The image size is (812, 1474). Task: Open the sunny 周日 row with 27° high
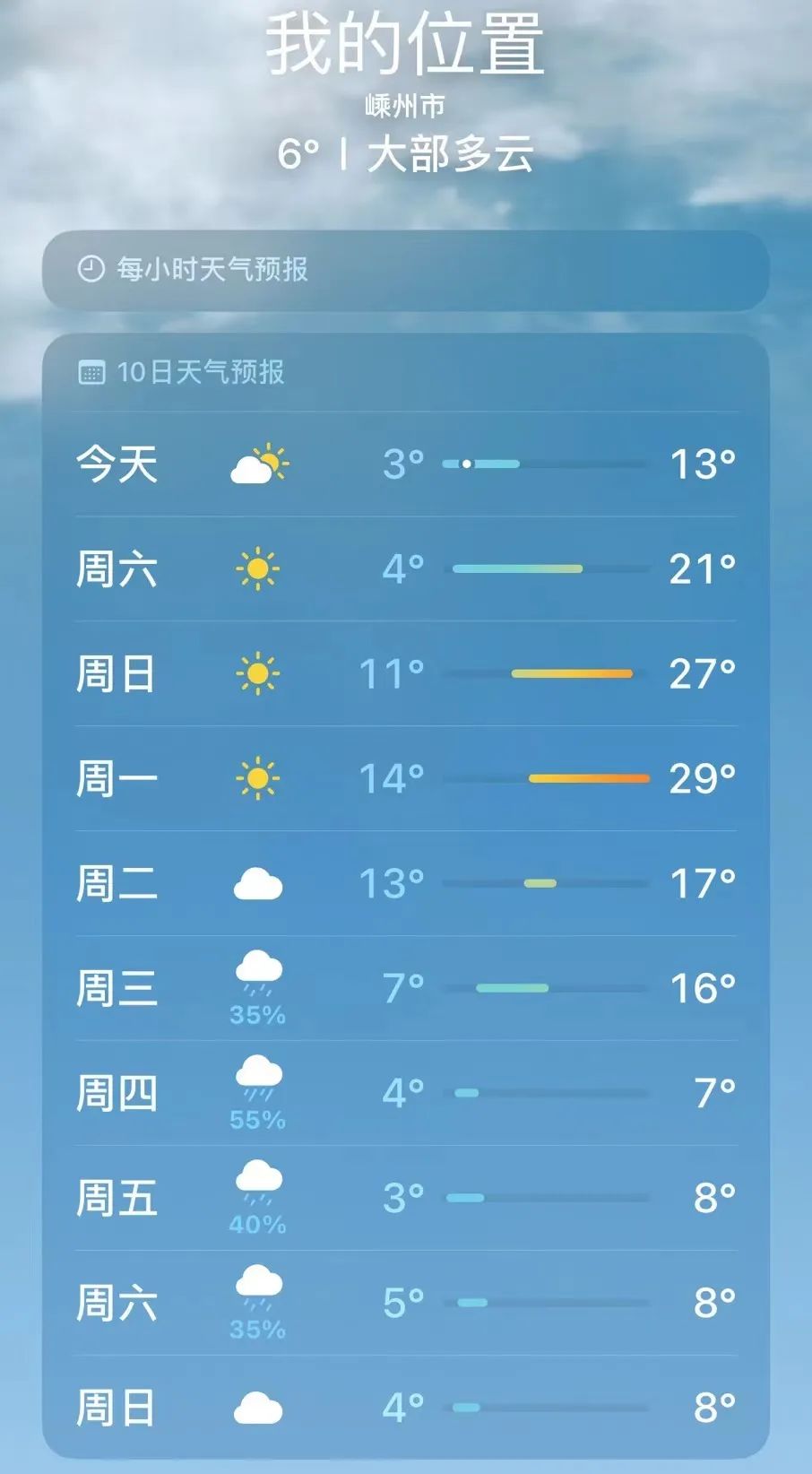pos(405,674)
